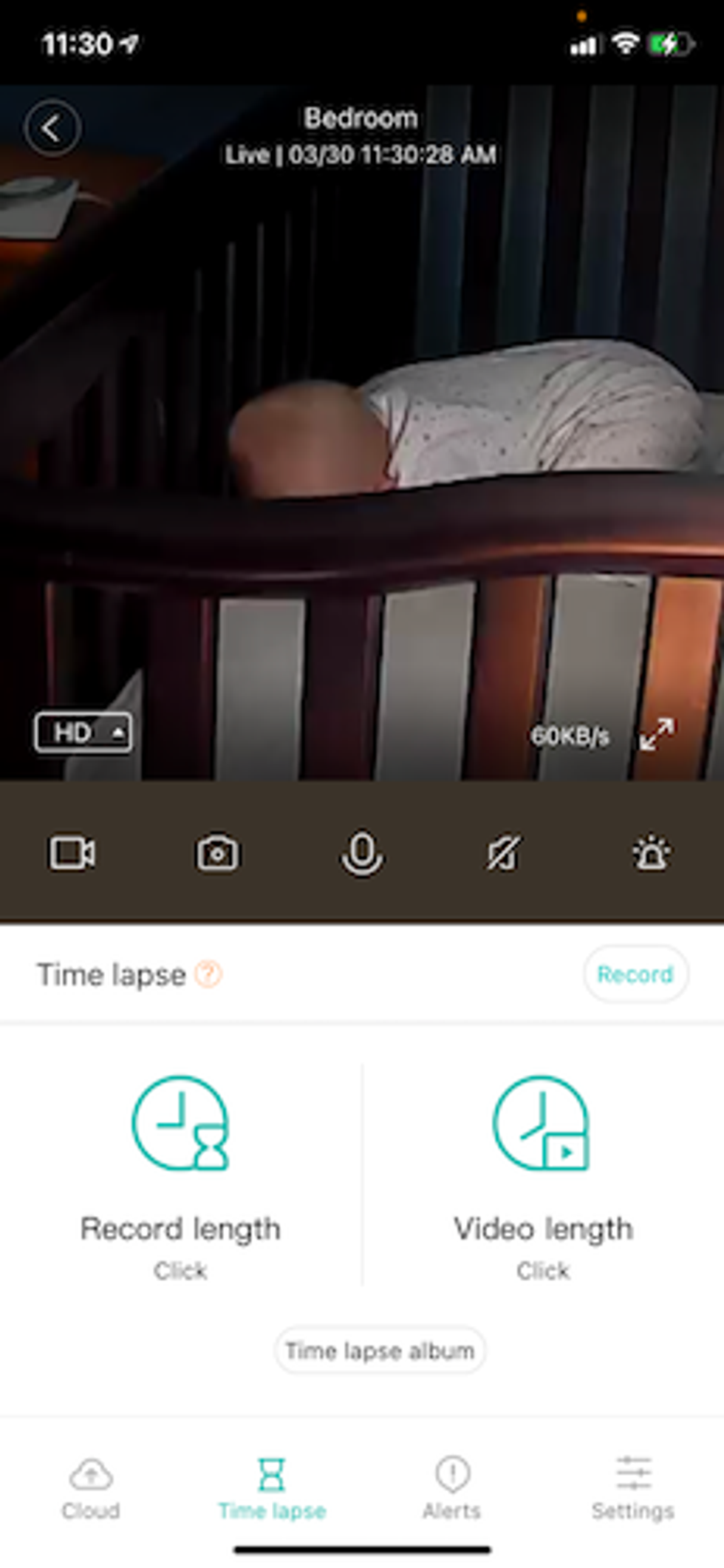Image resolution: width=724 pixels, height=1568 pixels.
Task: Expand the live video to fullscreen
Action: [656, 734]
